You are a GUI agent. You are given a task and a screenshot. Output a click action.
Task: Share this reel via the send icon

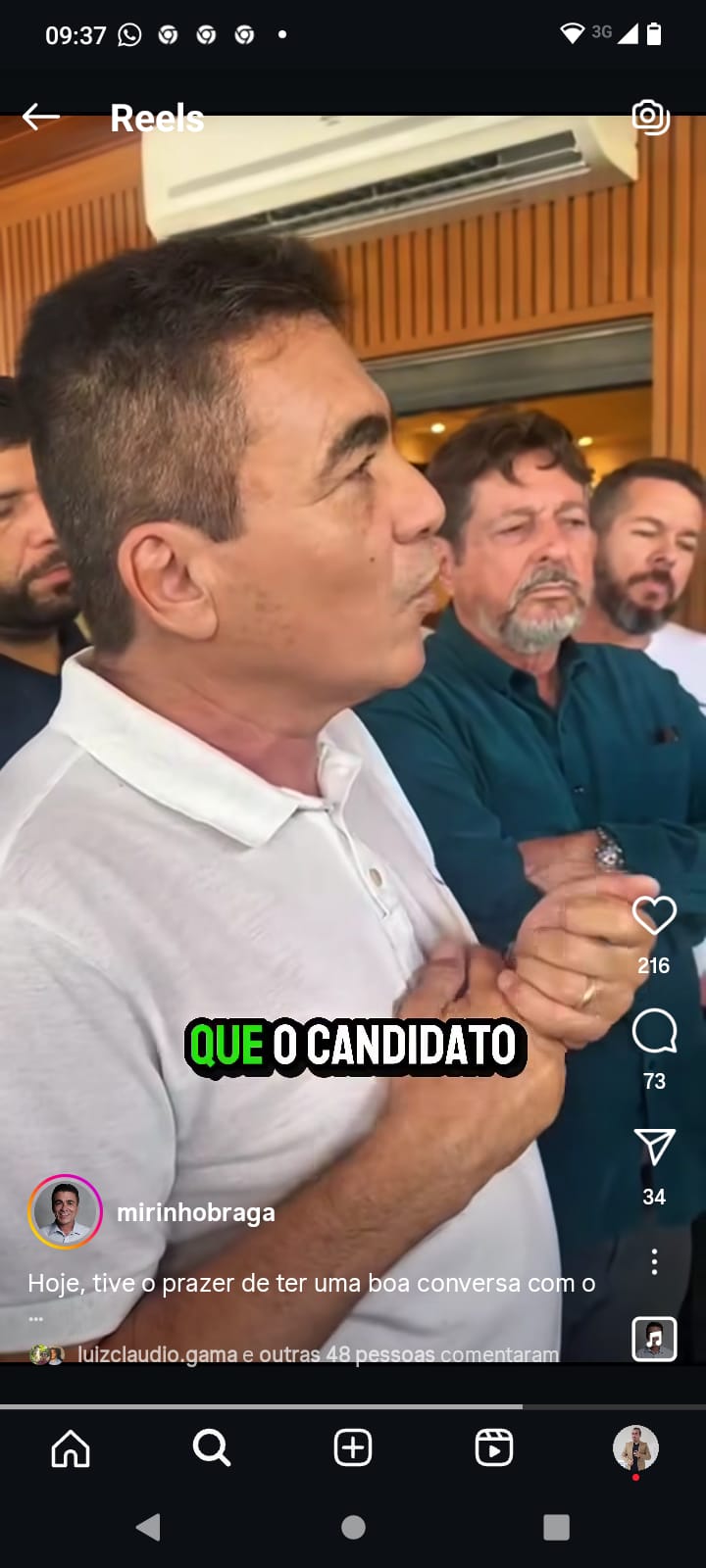point(654,1147)
